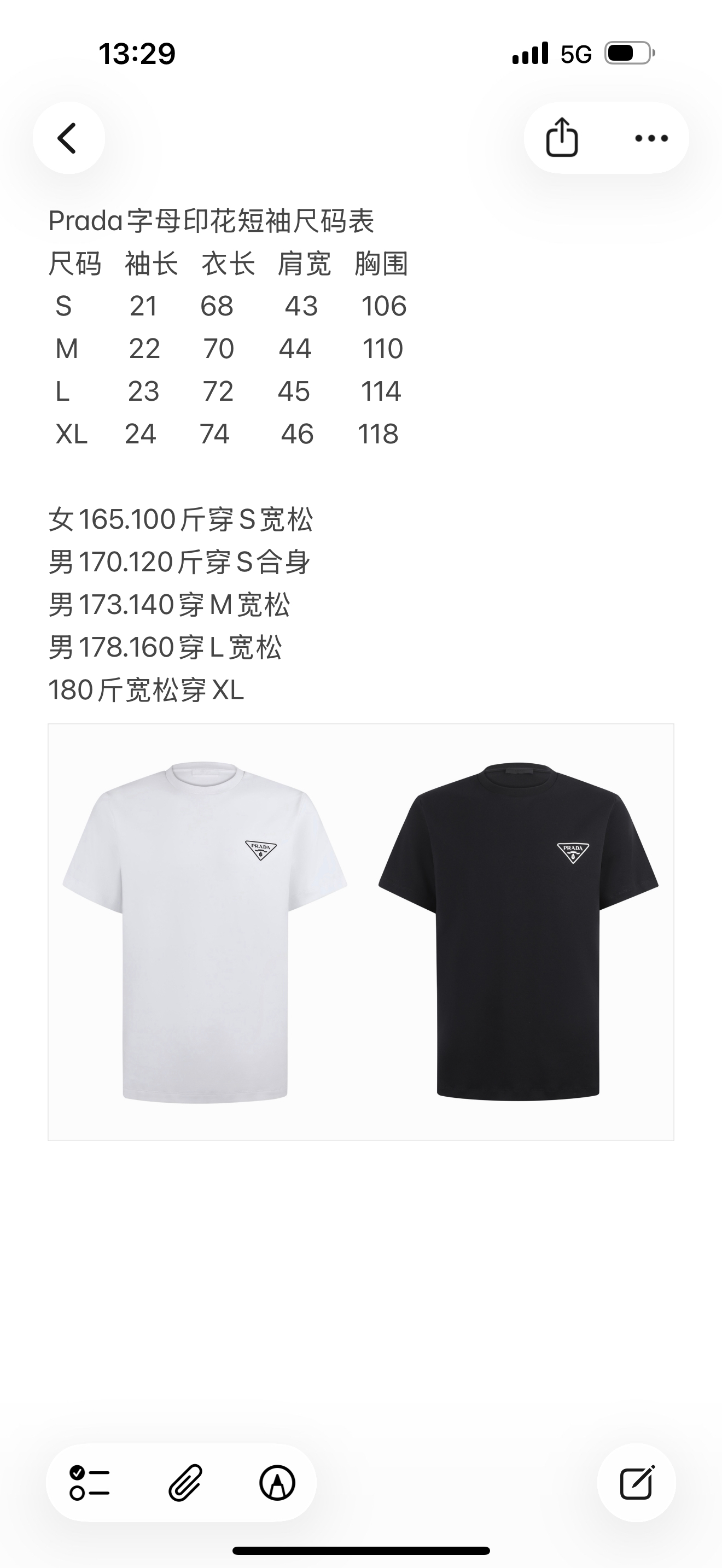Viewport: 722px width, 1568px height.
Task: Add a checklist to the note
Action: pos(90,1482)
